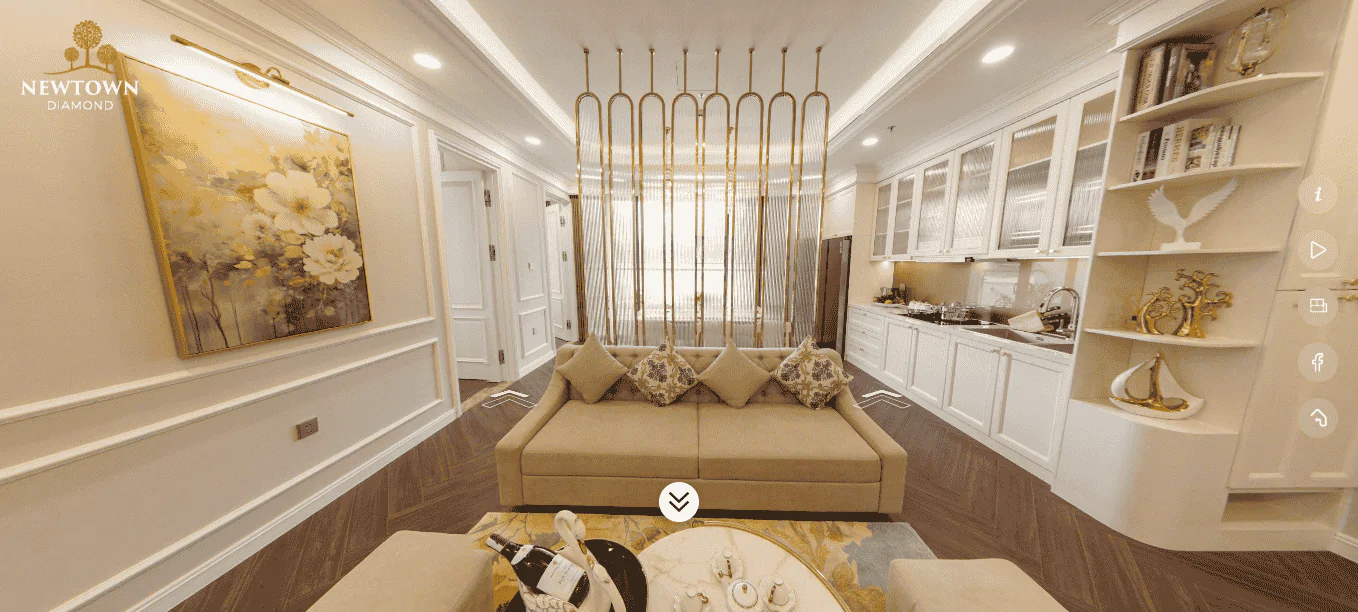Open the floor plan icon

click(x=1318, y=306)
